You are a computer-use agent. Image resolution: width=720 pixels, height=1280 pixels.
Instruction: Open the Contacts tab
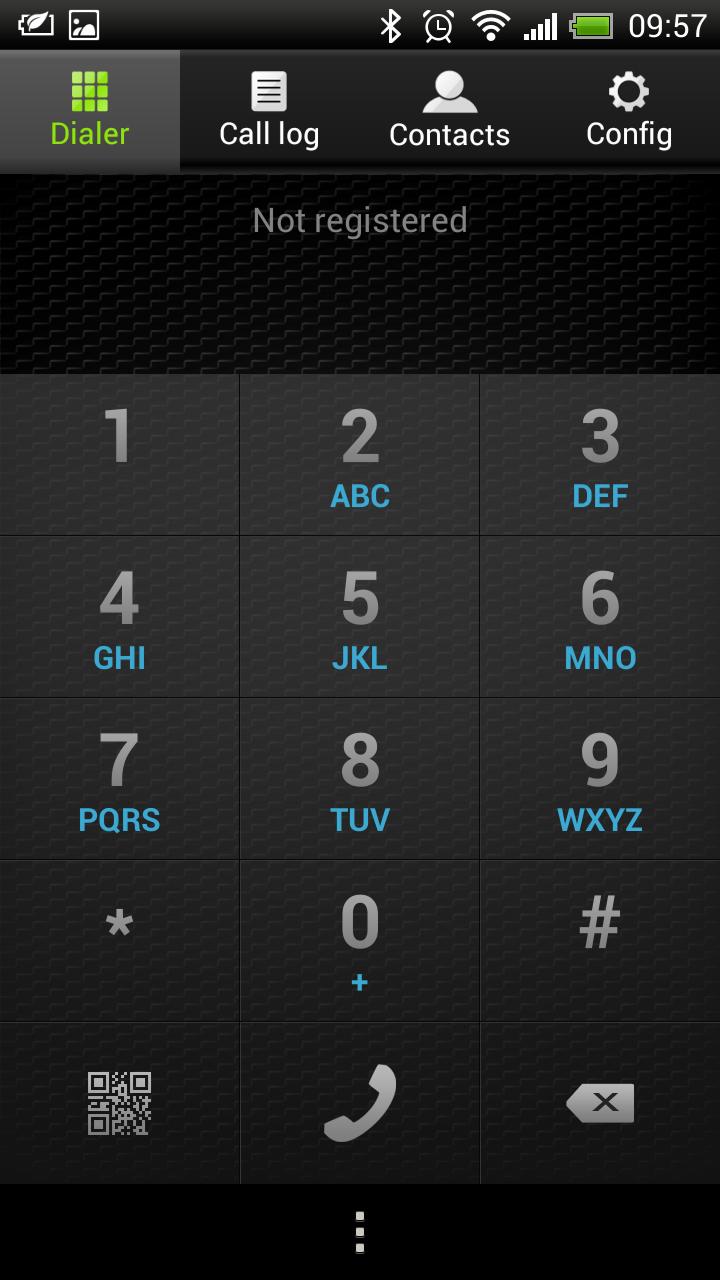tap(449, 111)
